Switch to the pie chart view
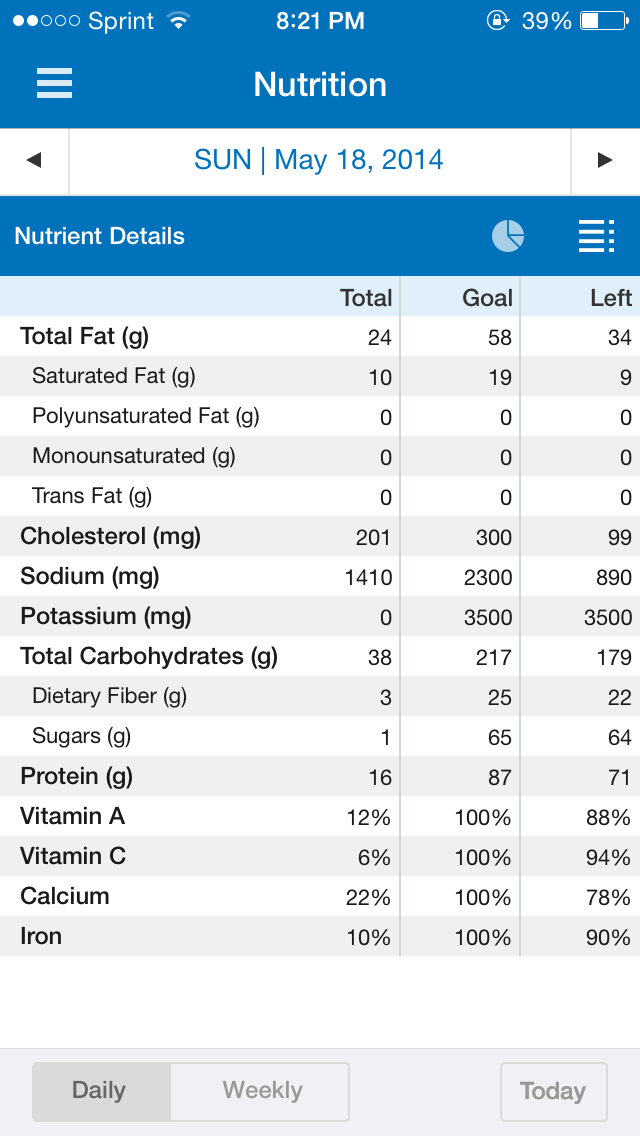This screenshot has width=640, height=1136. pos(507,236)
